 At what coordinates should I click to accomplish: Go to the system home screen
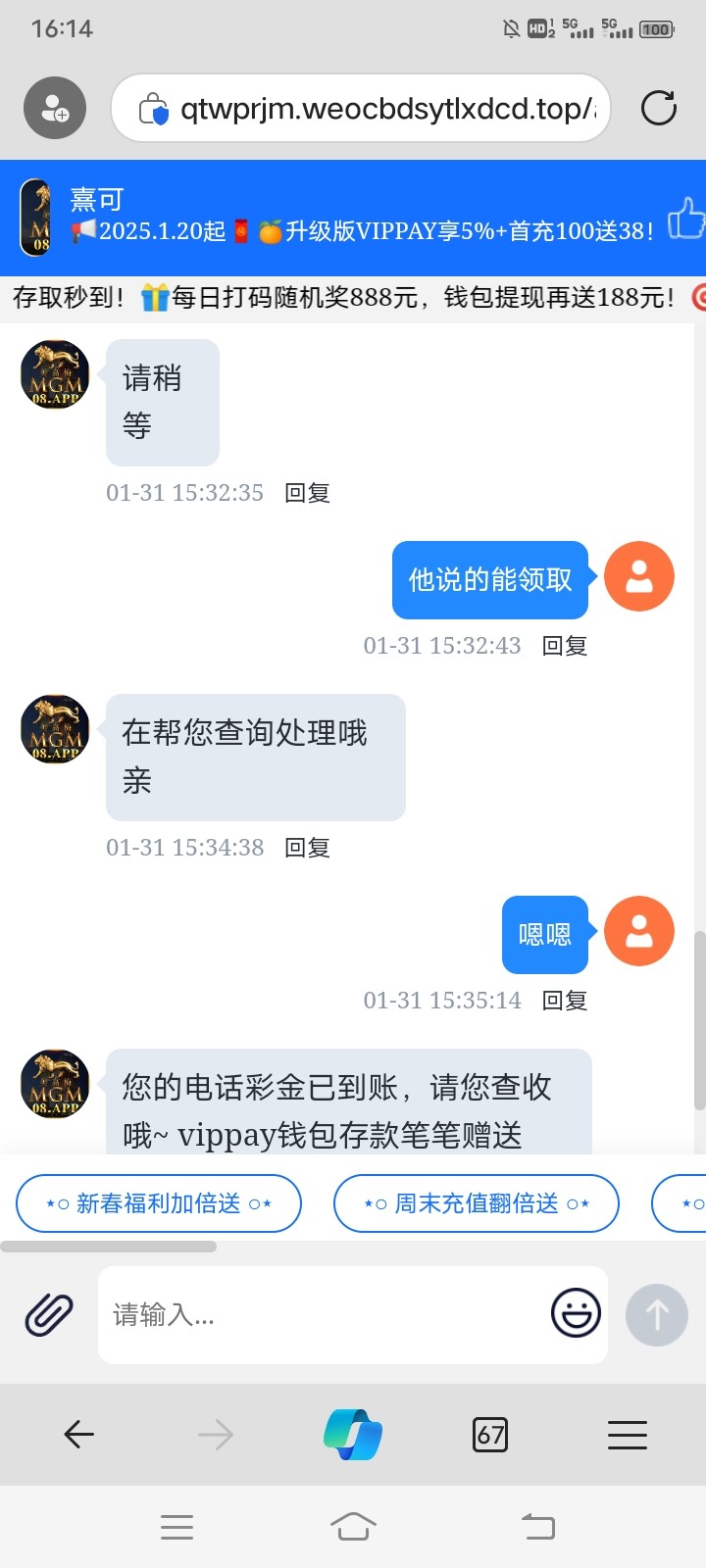(x=353, y=1526)
